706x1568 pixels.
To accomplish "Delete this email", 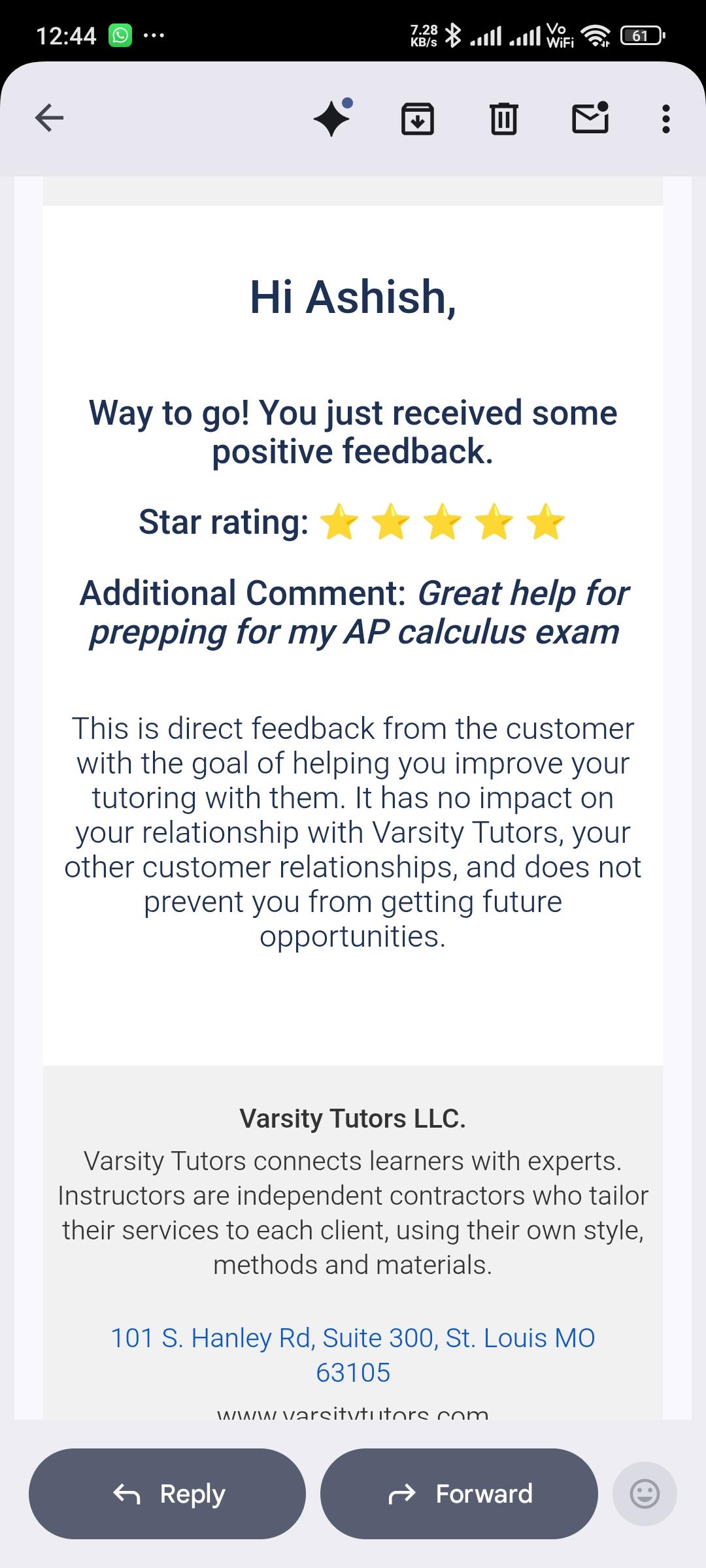I will tap(503, 119).
